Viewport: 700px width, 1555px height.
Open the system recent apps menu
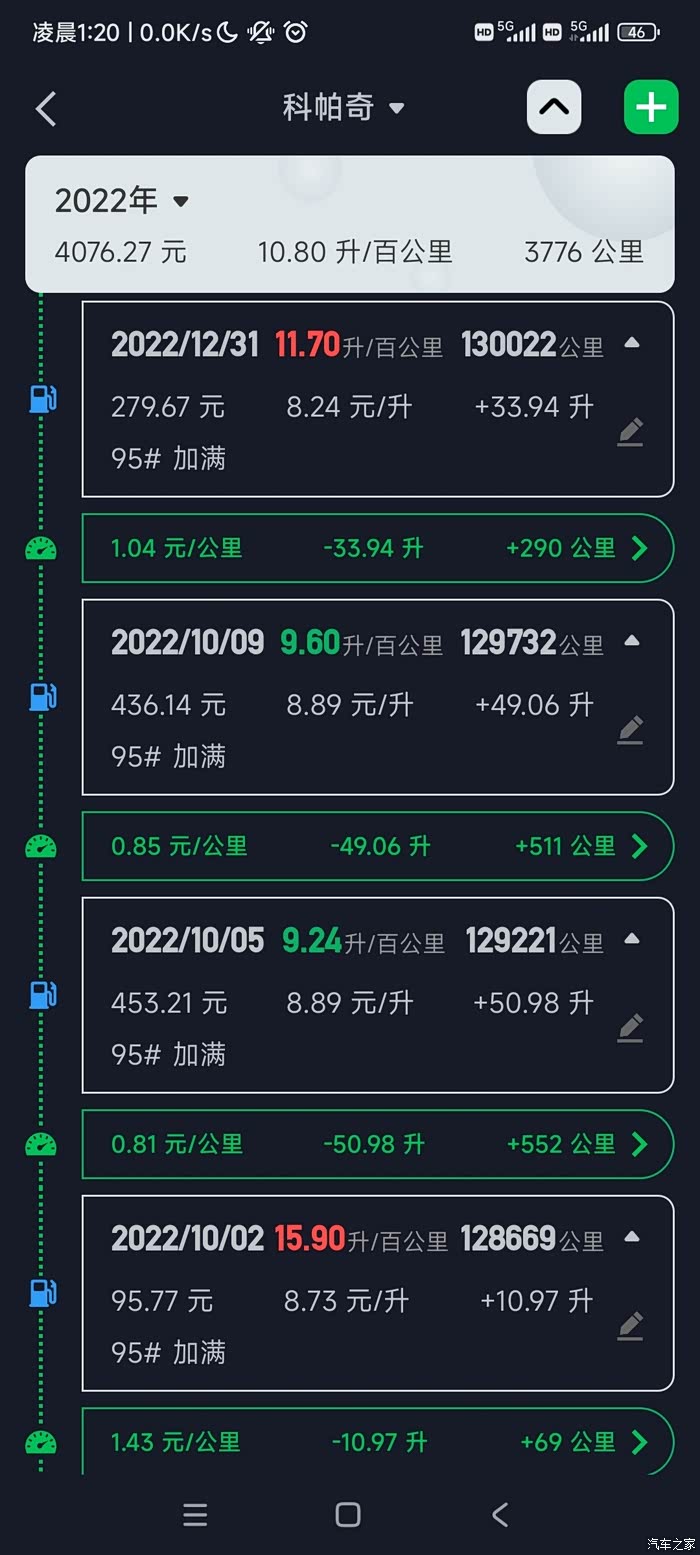[196, 1515]
